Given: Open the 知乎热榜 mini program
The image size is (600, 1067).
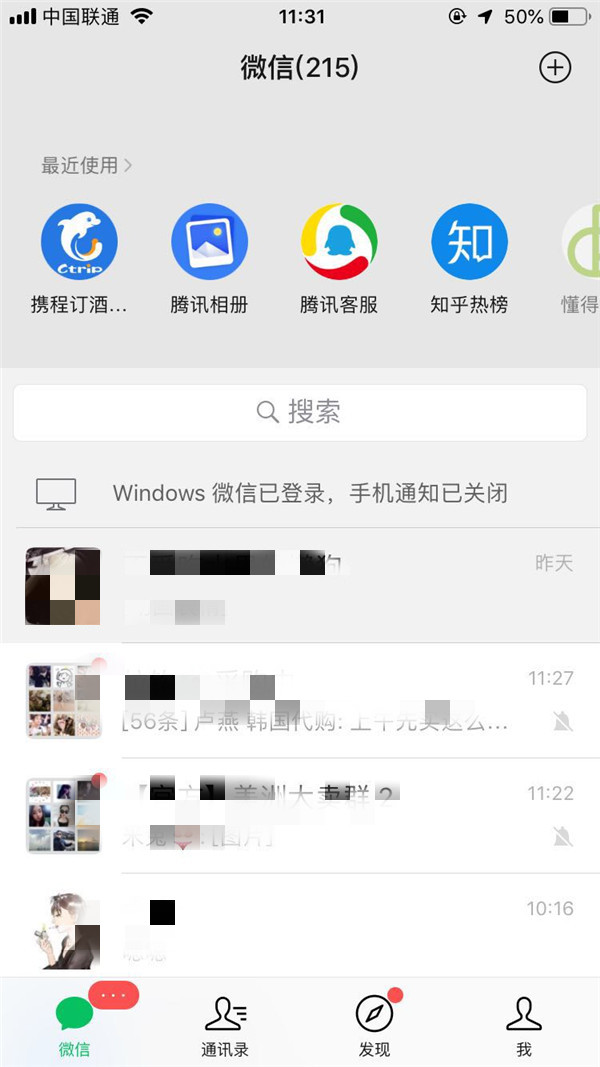Looking at the screenshot, I should 469,243.
